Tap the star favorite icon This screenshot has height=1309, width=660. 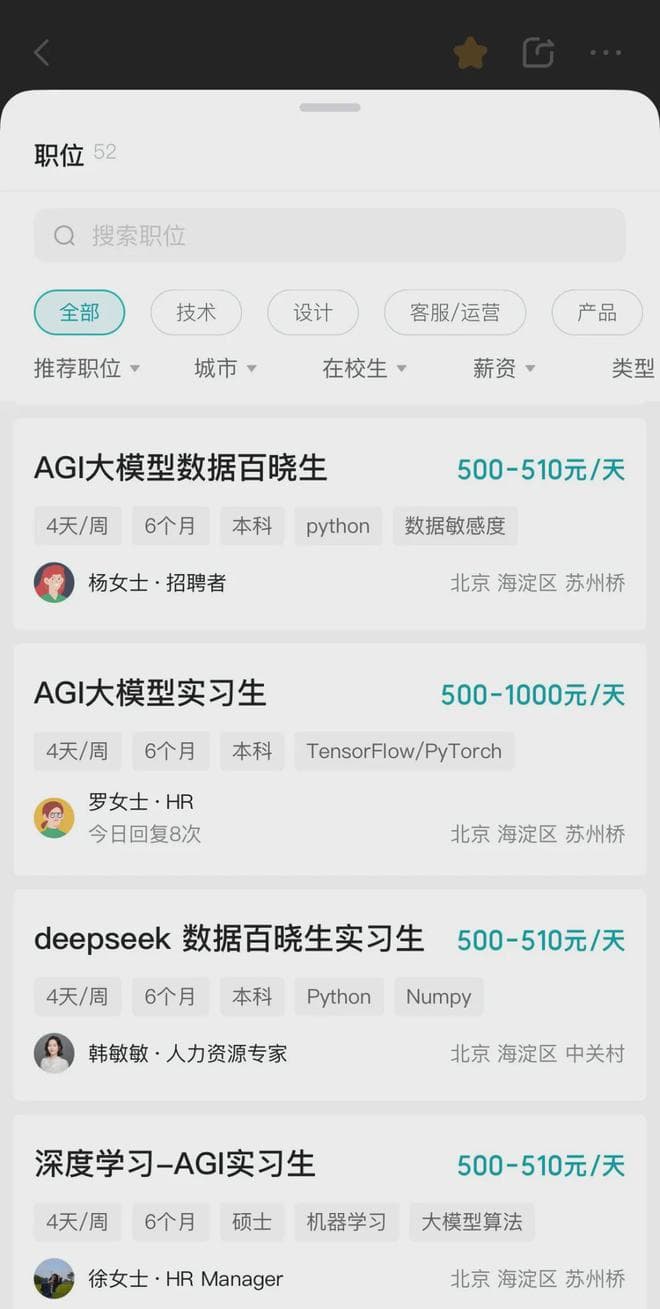[x=470, y=53]
